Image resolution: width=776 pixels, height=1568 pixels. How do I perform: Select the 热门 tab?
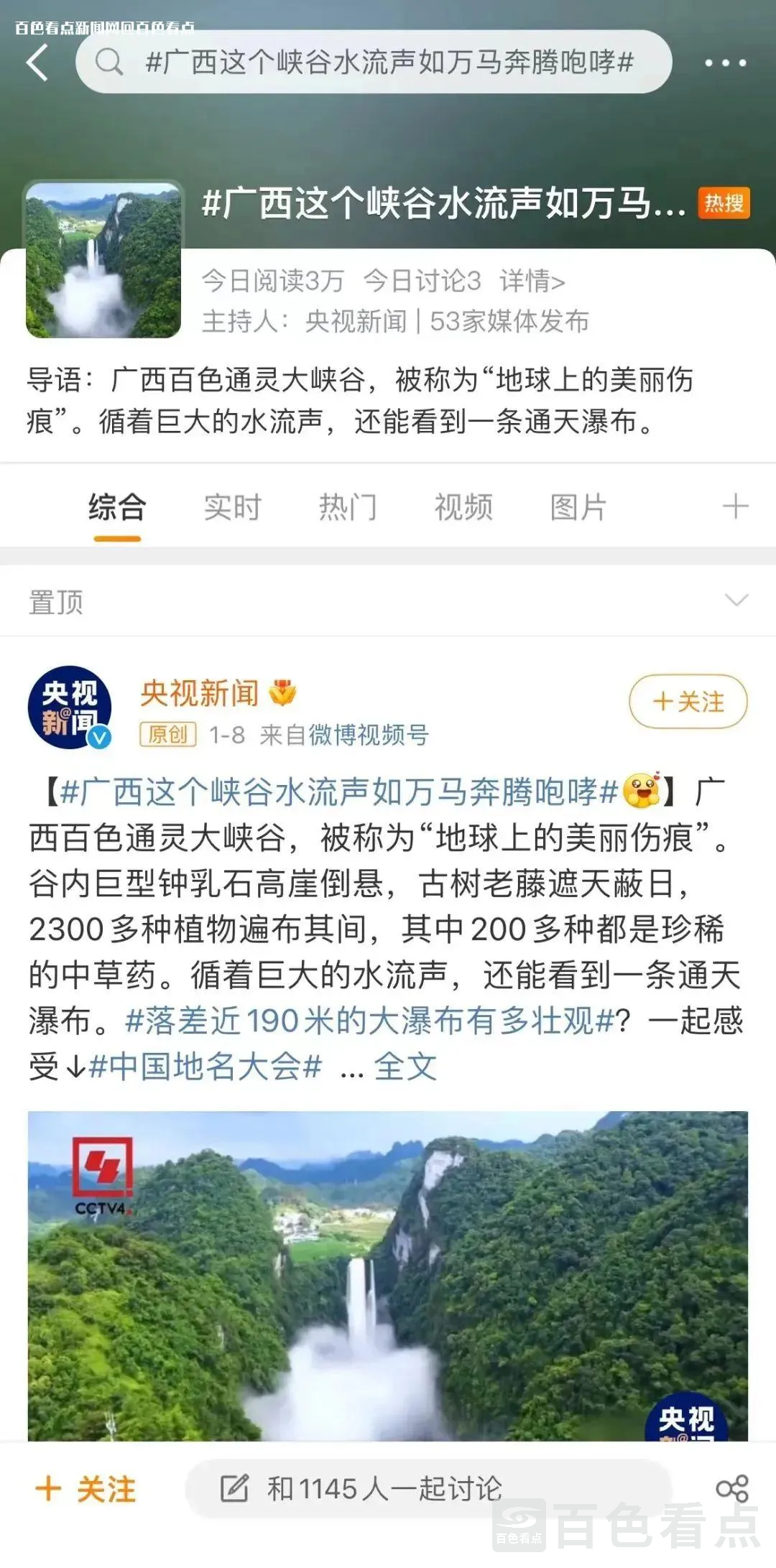346,506
